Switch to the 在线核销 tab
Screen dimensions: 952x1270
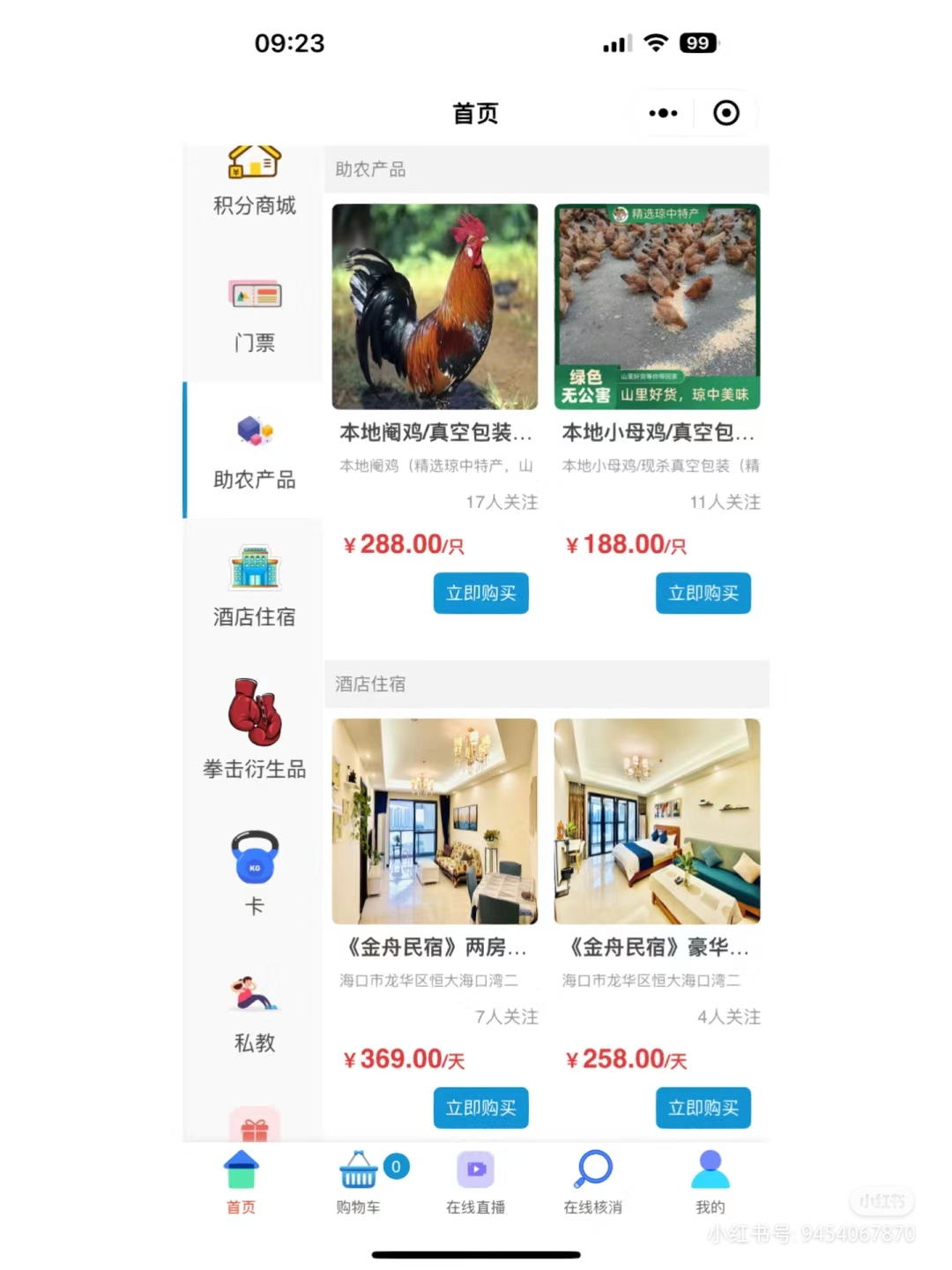593,1182
